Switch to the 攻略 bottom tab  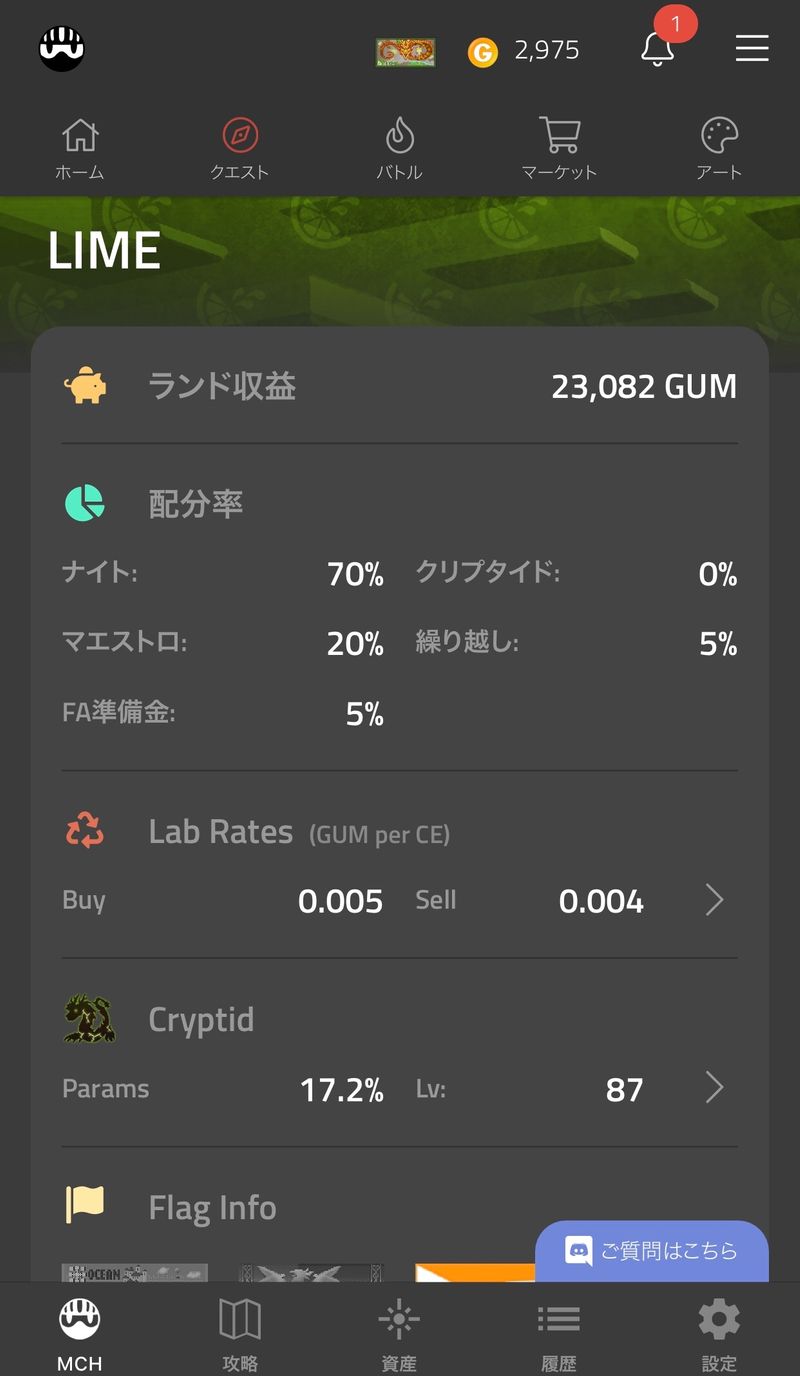click(240, 1333)
